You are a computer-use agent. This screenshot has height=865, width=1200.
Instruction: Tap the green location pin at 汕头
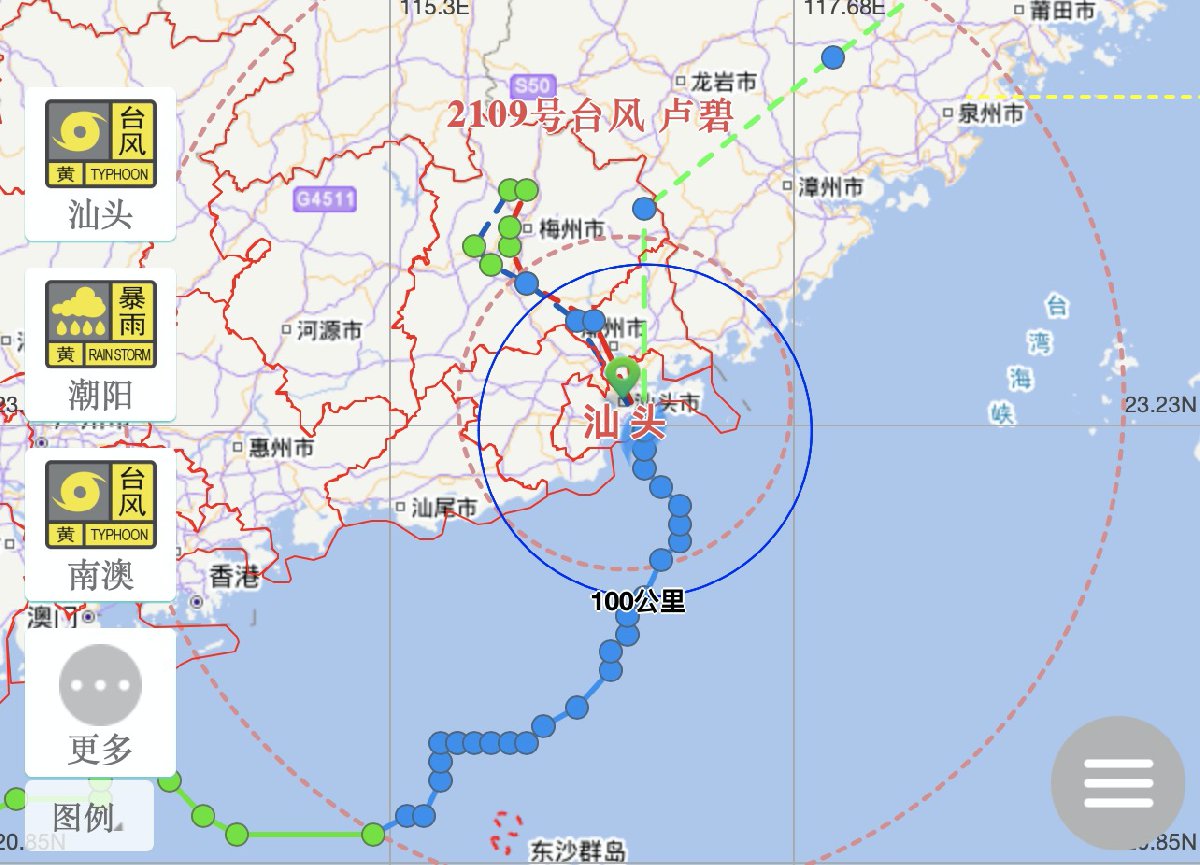click(622, 376)
